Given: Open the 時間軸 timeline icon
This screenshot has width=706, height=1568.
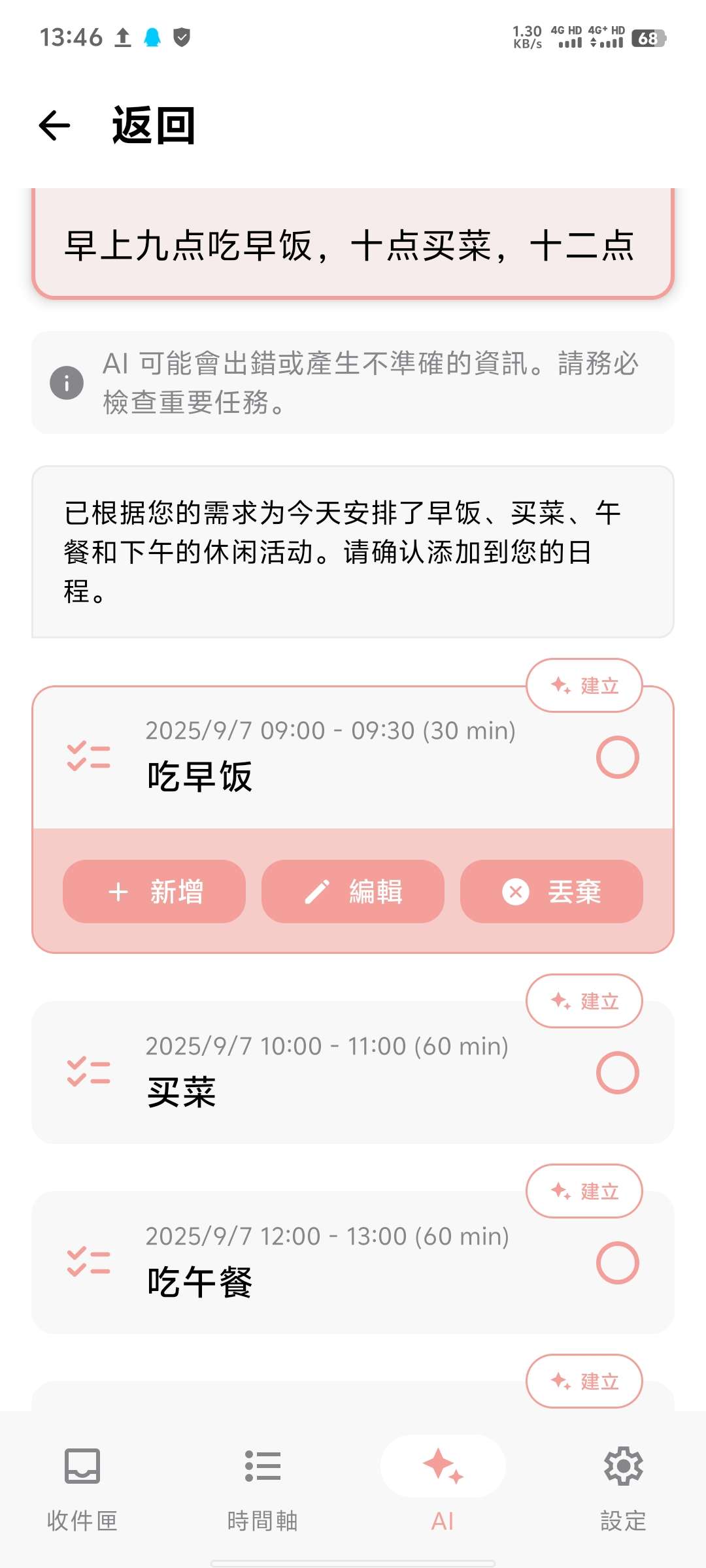Looking at the screenshot, I should pyautogui.click(x=261, y=1465).
